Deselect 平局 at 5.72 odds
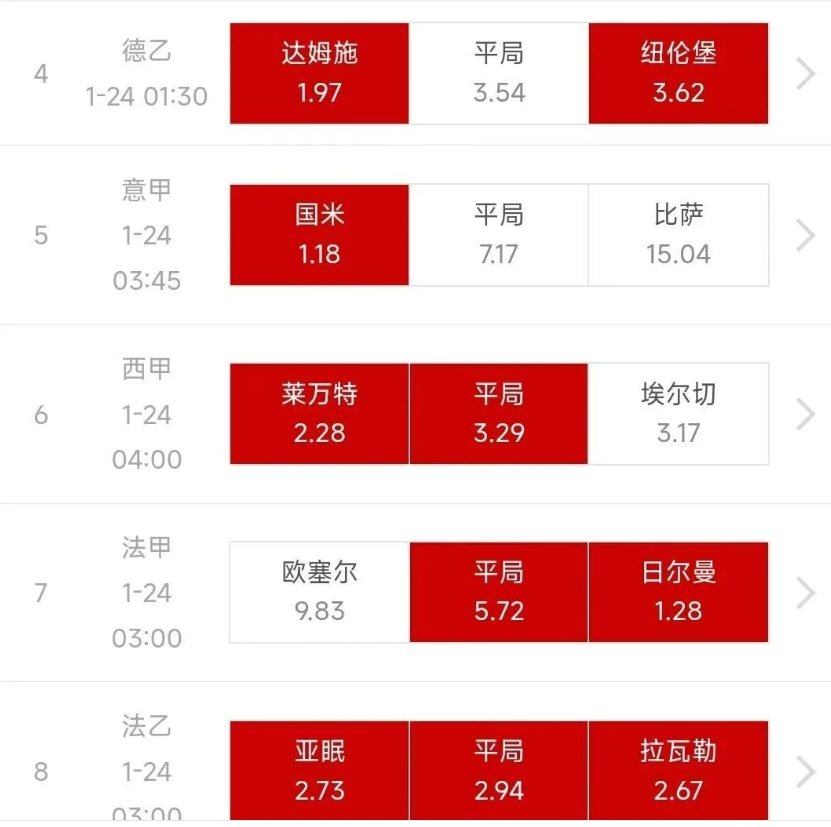 tap(499, 592)
